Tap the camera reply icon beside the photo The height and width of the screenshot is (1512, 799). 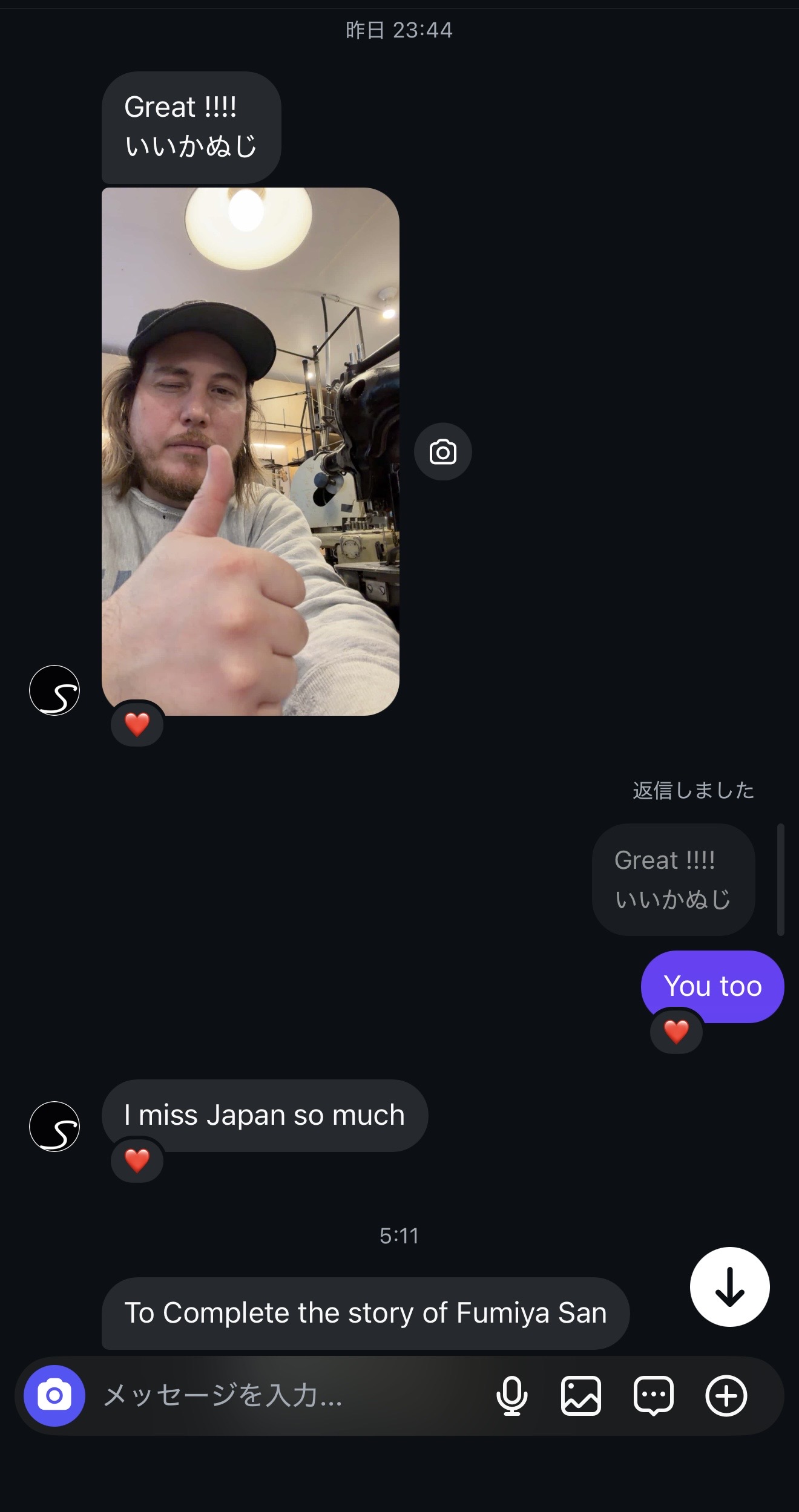(x=442, y=451)
